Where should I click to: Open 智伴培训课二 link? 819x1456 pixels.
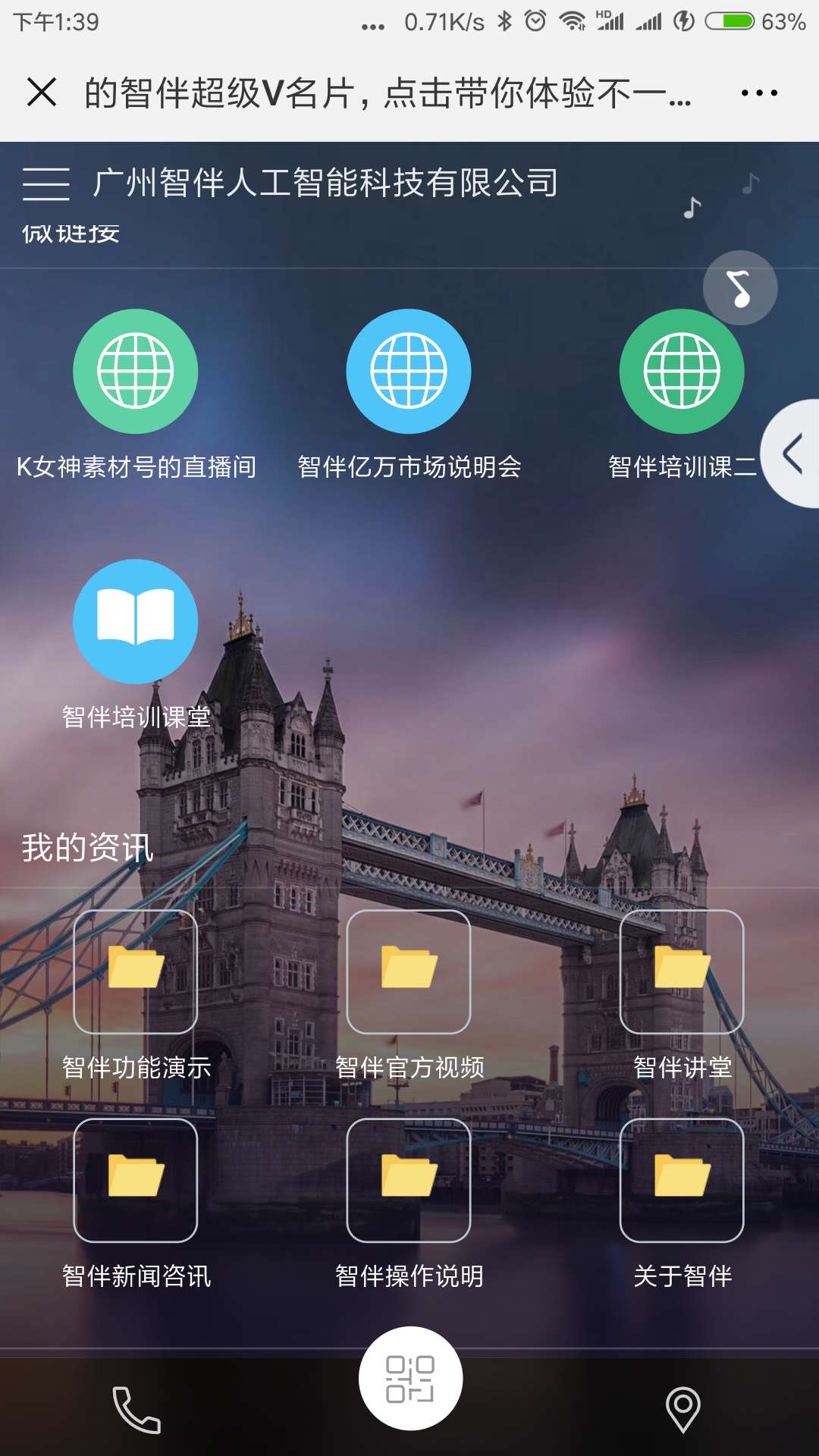(x=681, y=371)
